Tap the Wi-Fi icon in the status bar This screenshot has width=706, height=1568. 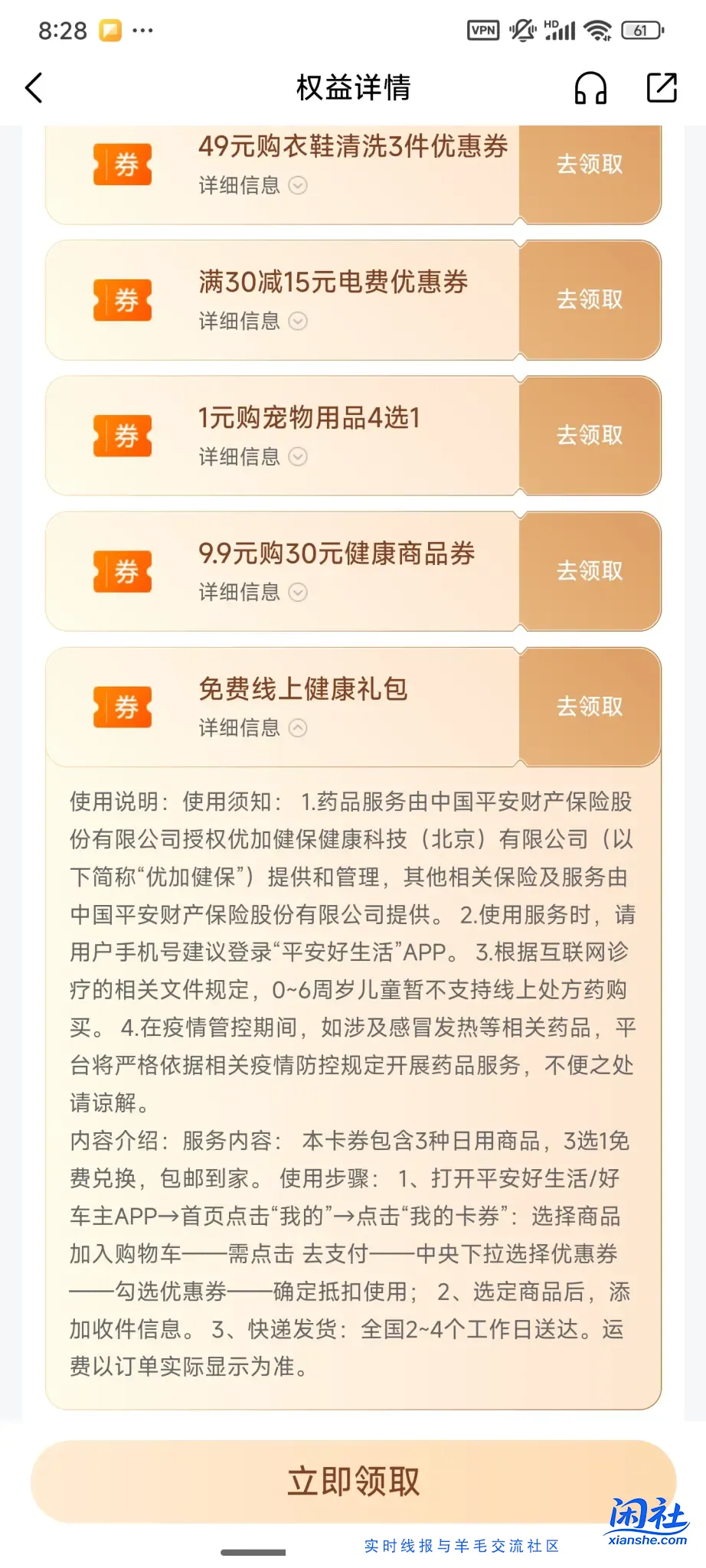(598, 29)
